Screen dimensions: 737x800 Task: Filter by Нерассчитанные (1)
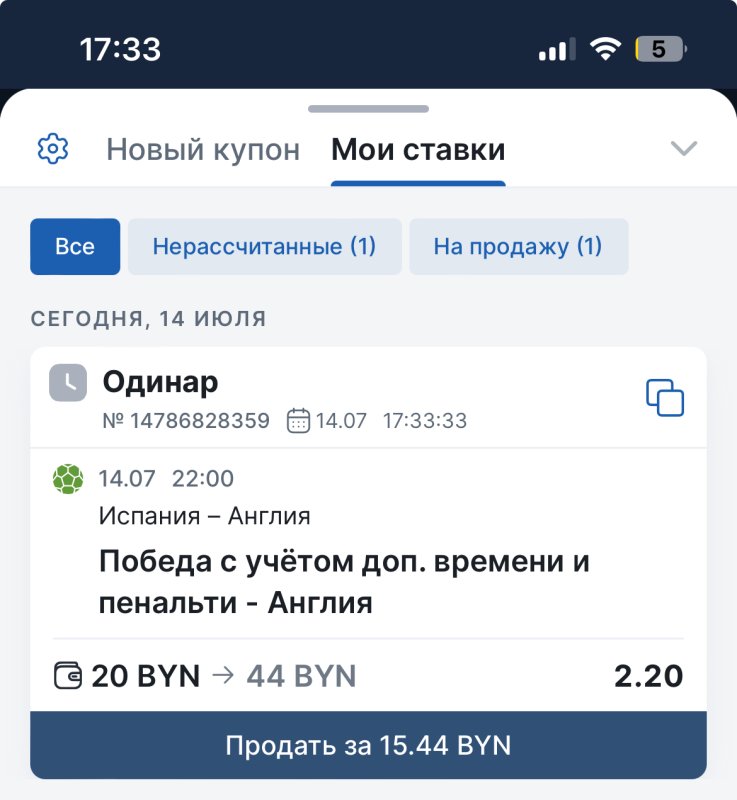[x=264, y=246]
